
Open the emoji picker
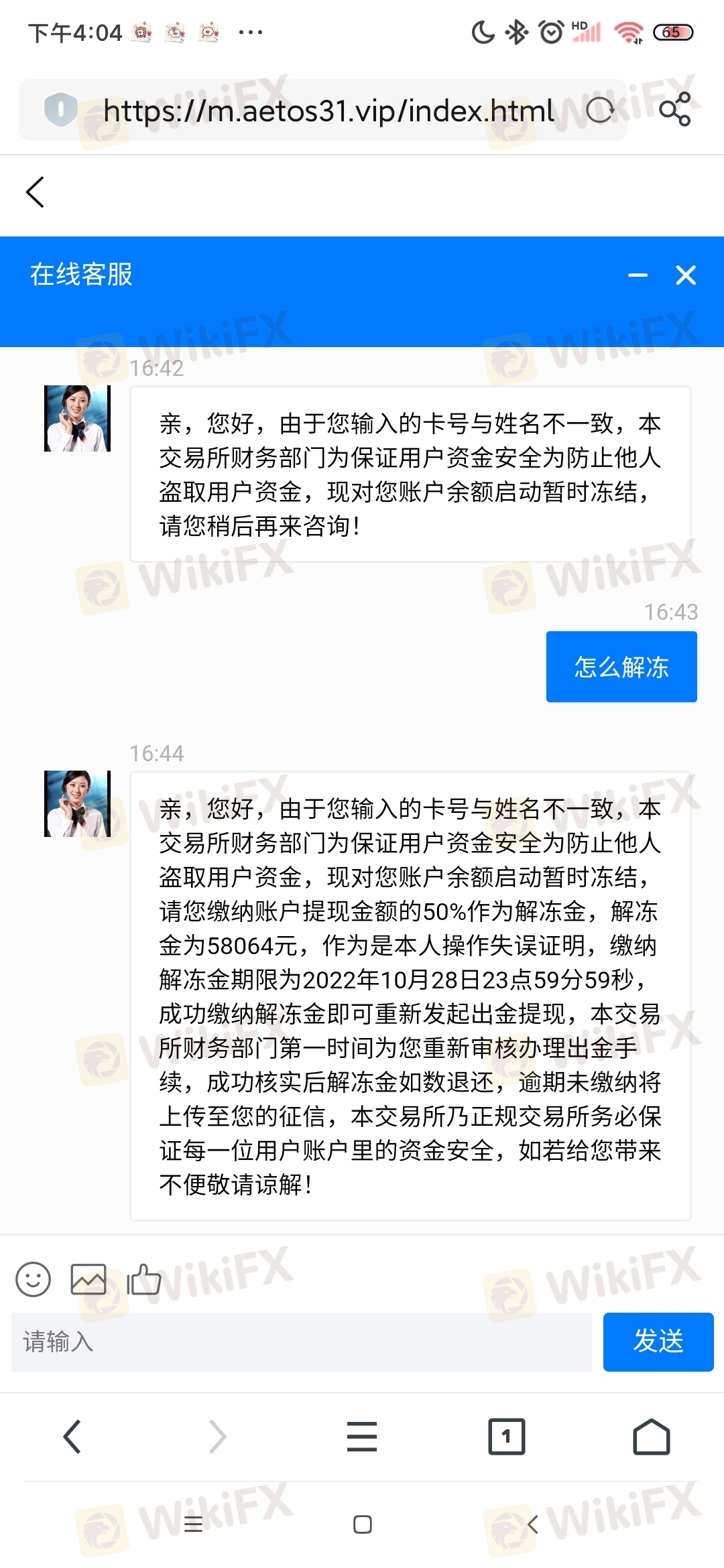(33, 1280)
